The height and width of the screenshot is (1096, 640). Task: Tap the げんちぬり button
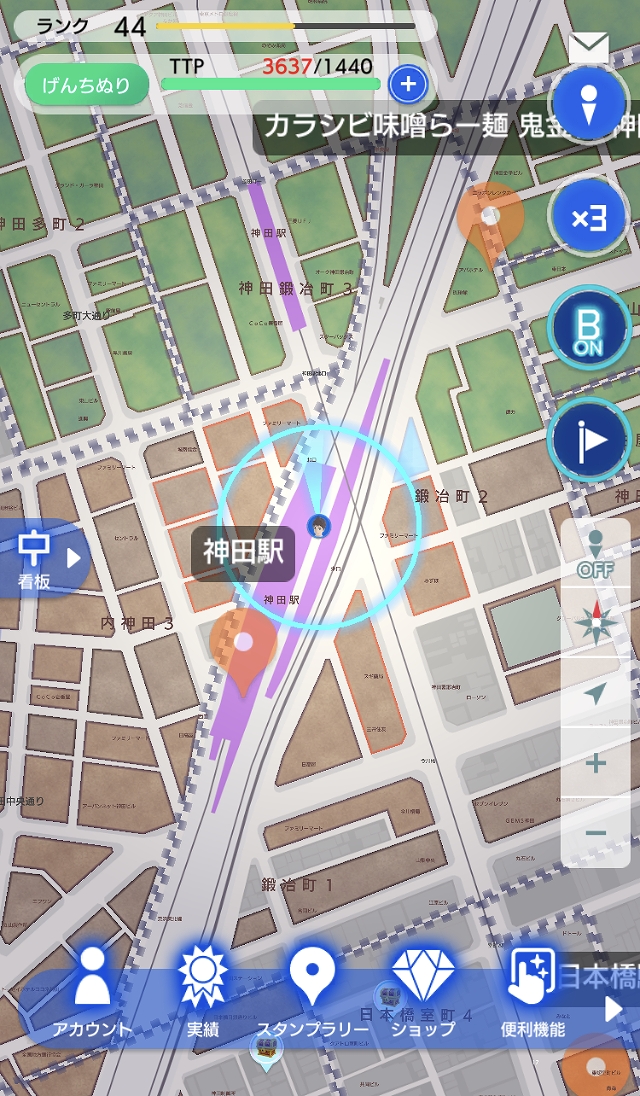pyautogui.click(x=87, y=86)
